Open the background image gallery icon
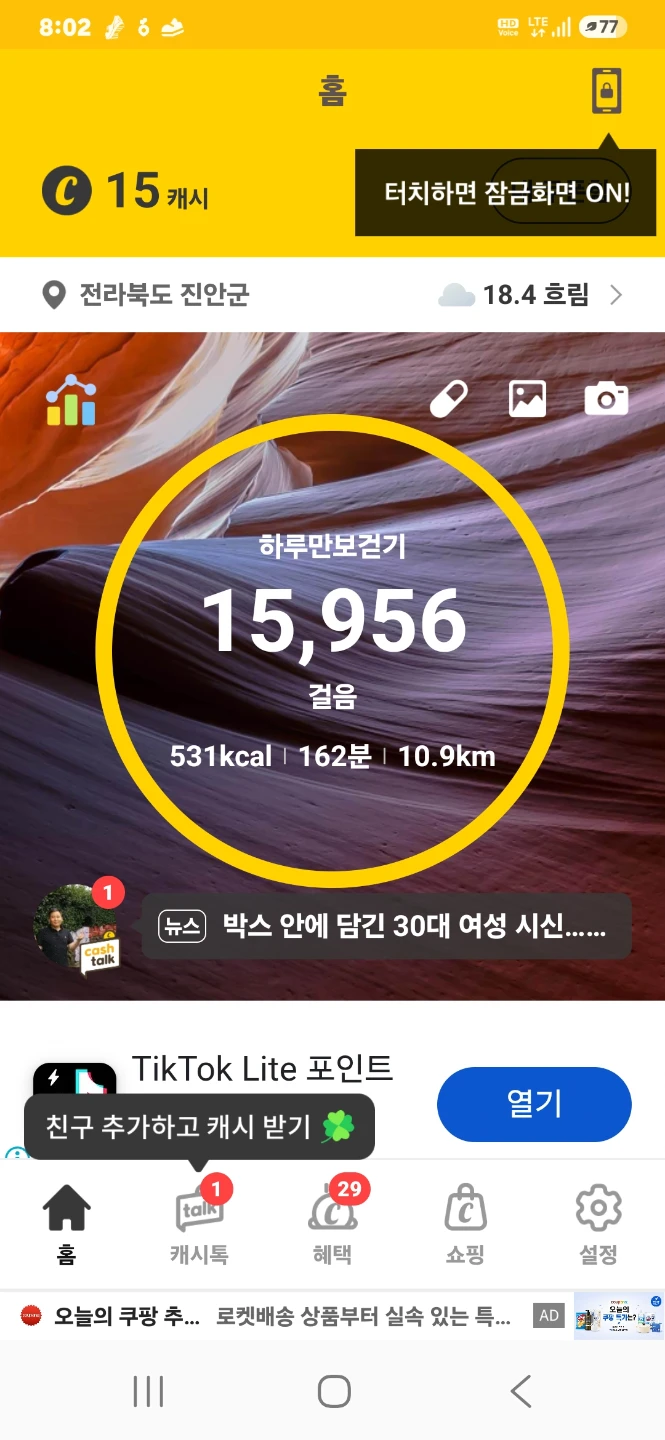Viewport: 665px width, 1440px height. (x=527, y=399)
